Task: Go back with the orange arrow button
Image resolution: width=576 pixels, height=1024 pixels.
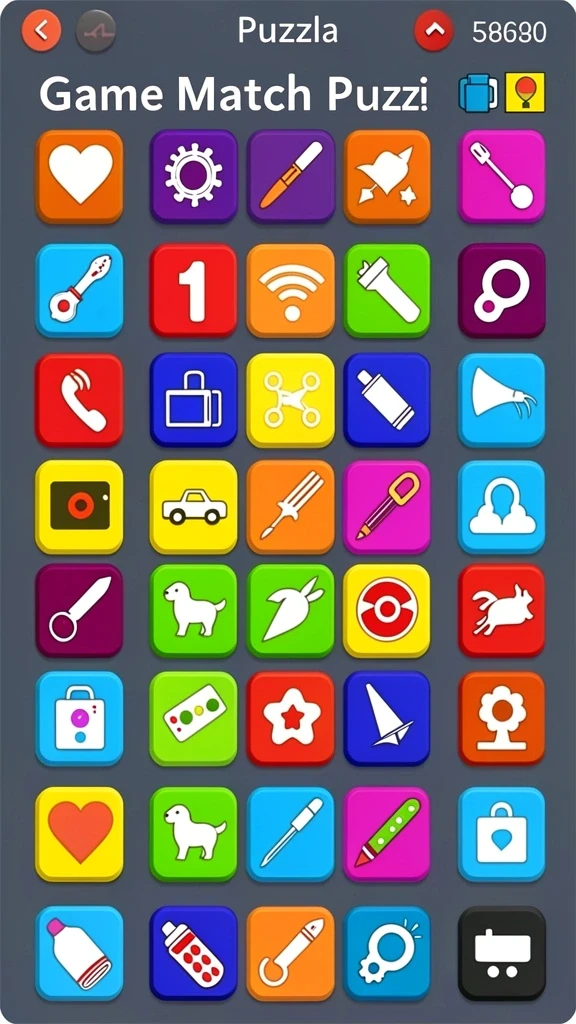Action: [41, 30]
